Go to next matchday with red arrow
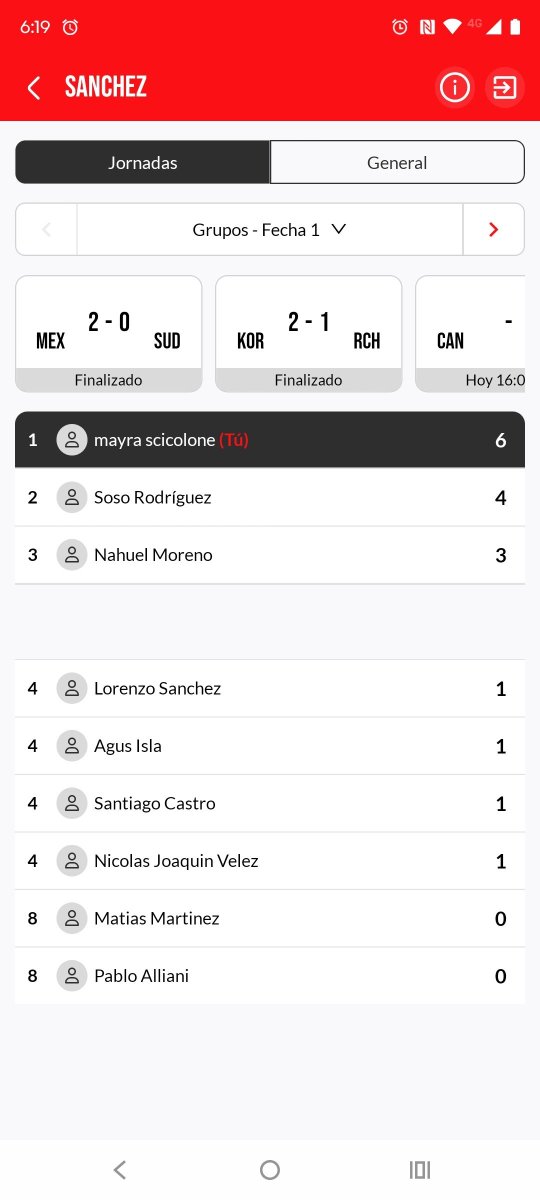This screenshot has width=540, height=1200. tap(493, 229)
